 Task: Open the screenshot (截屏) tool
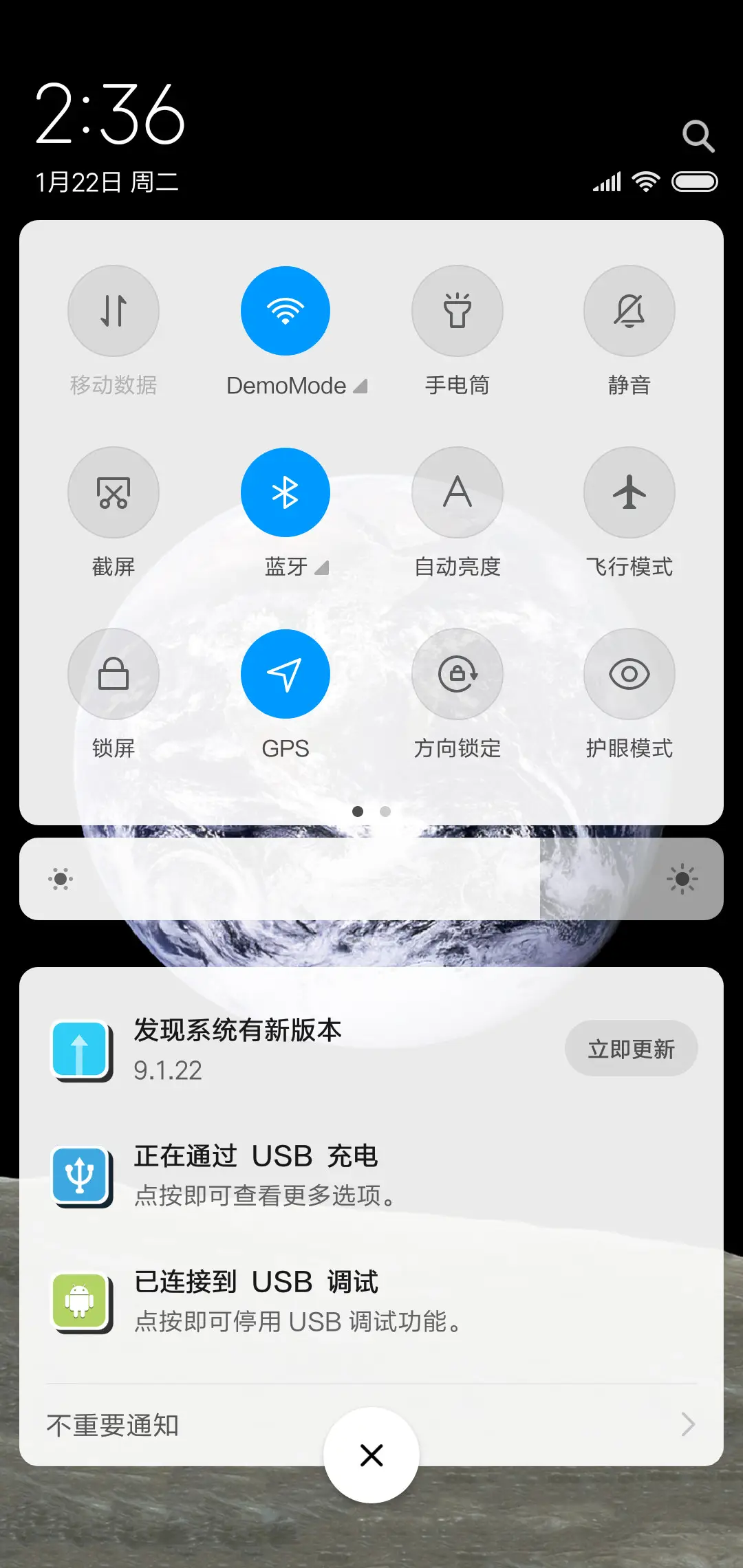point(114,492)
